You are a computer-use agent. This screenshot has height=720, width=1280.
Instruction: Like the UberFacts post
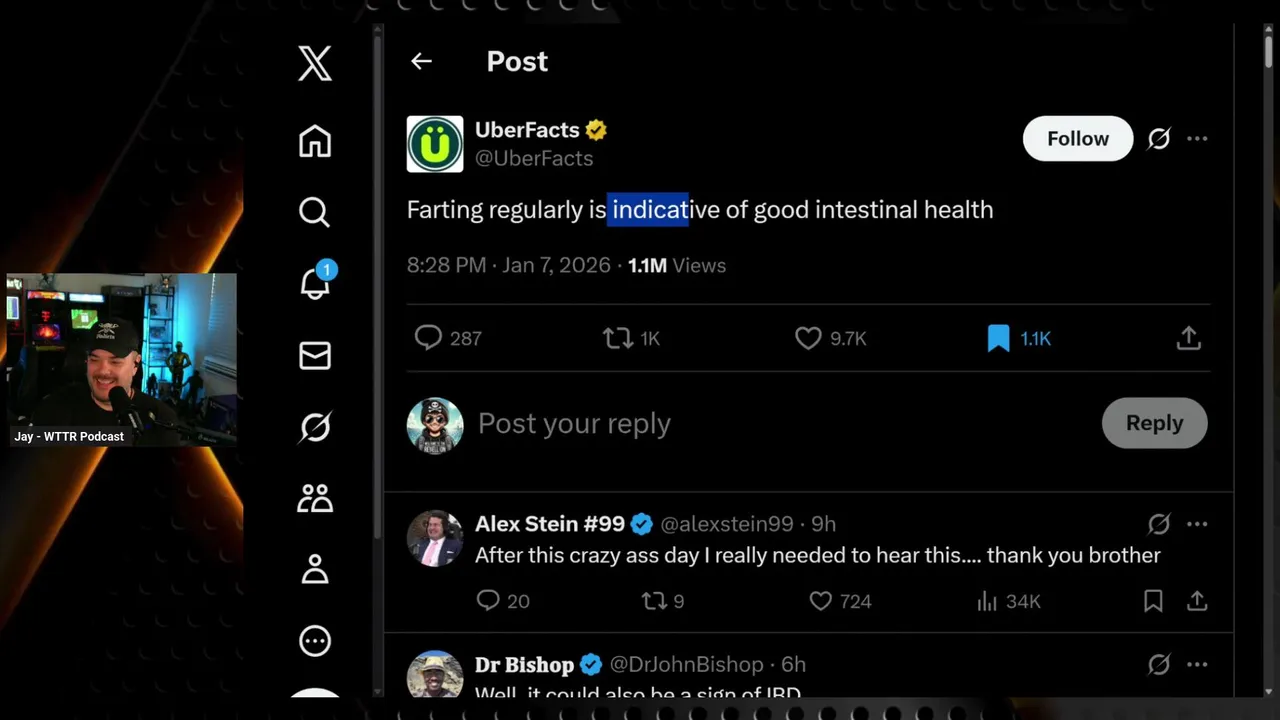[808, 338]
